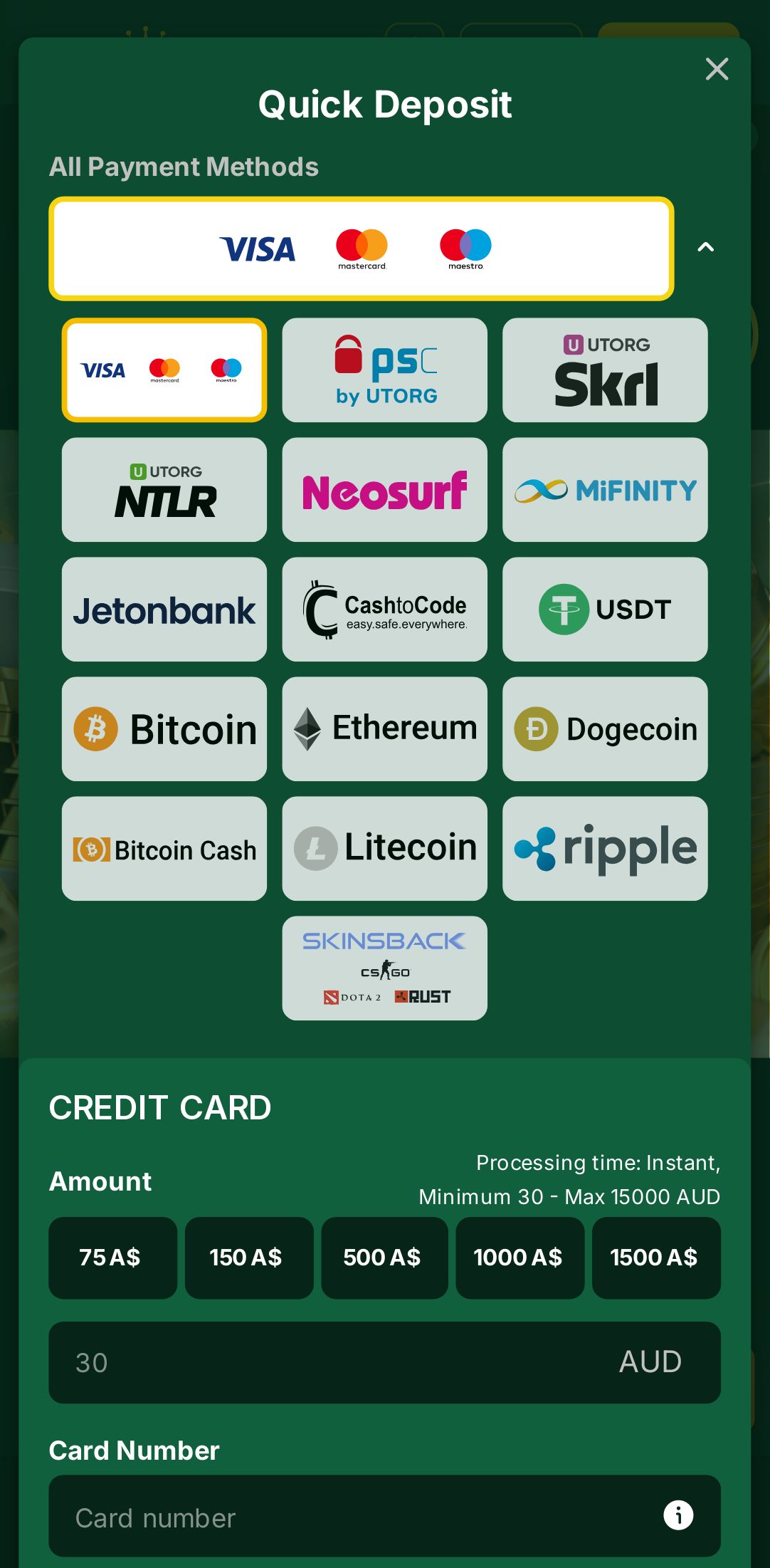Image resolution: width=770 pixels, height=1568 pixels.
Task: Select Paysafecard by UTORG payment method
Action: click(384, 370)
